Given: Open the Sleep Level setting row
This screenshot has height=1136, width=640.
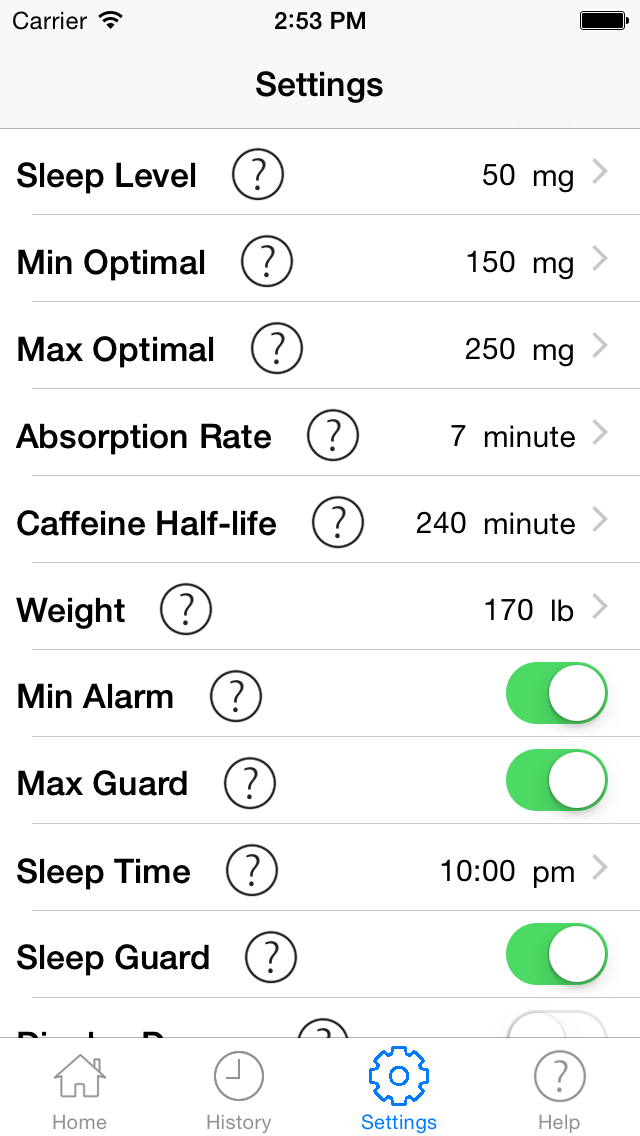Looking at the screenshot, I should 320,172.
